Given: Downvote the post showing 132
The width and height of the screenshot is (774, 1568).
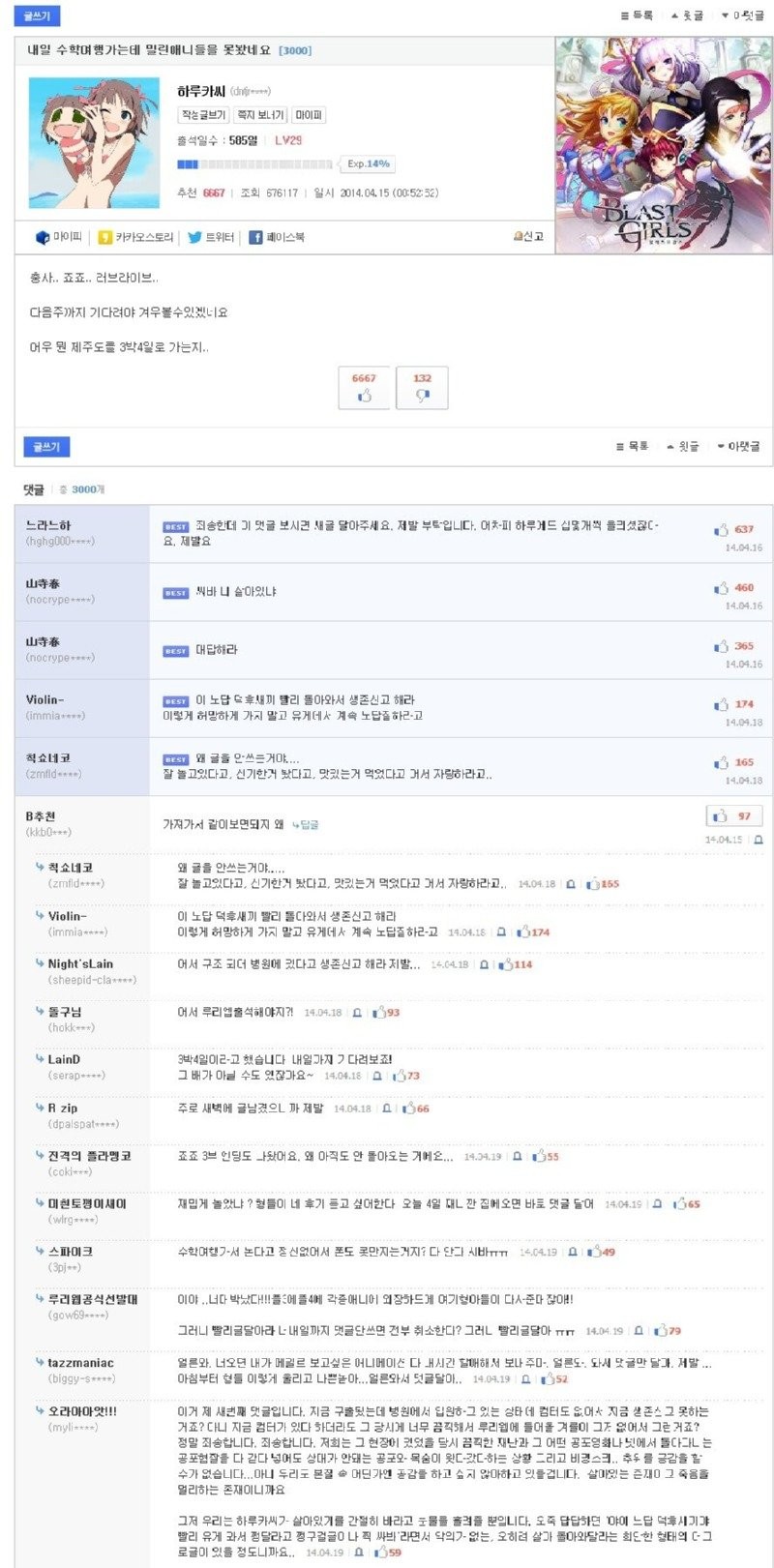Looking at the screenshot, I should pyautogui.click(x=422, y=389).
